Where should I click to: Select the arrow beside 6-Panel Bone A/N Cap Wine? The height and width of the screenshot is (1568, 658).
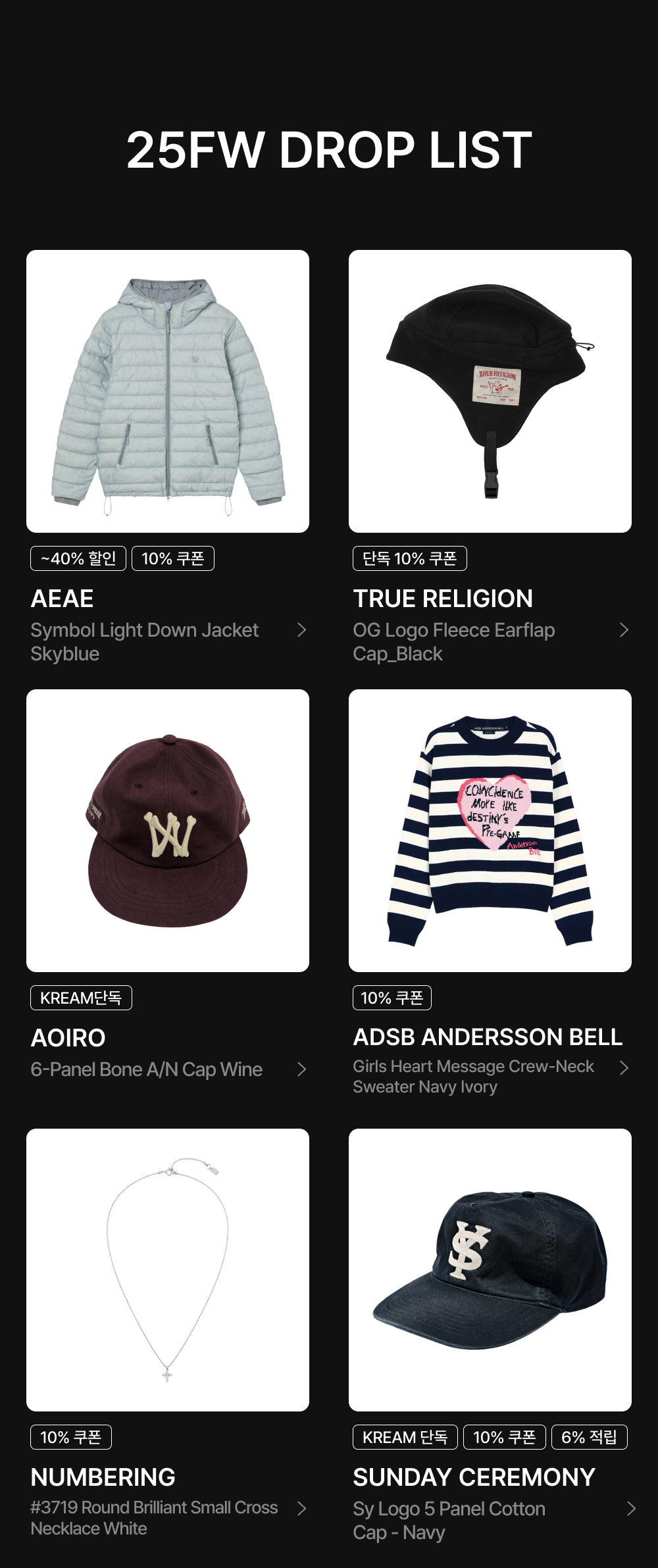point(302,1069)
